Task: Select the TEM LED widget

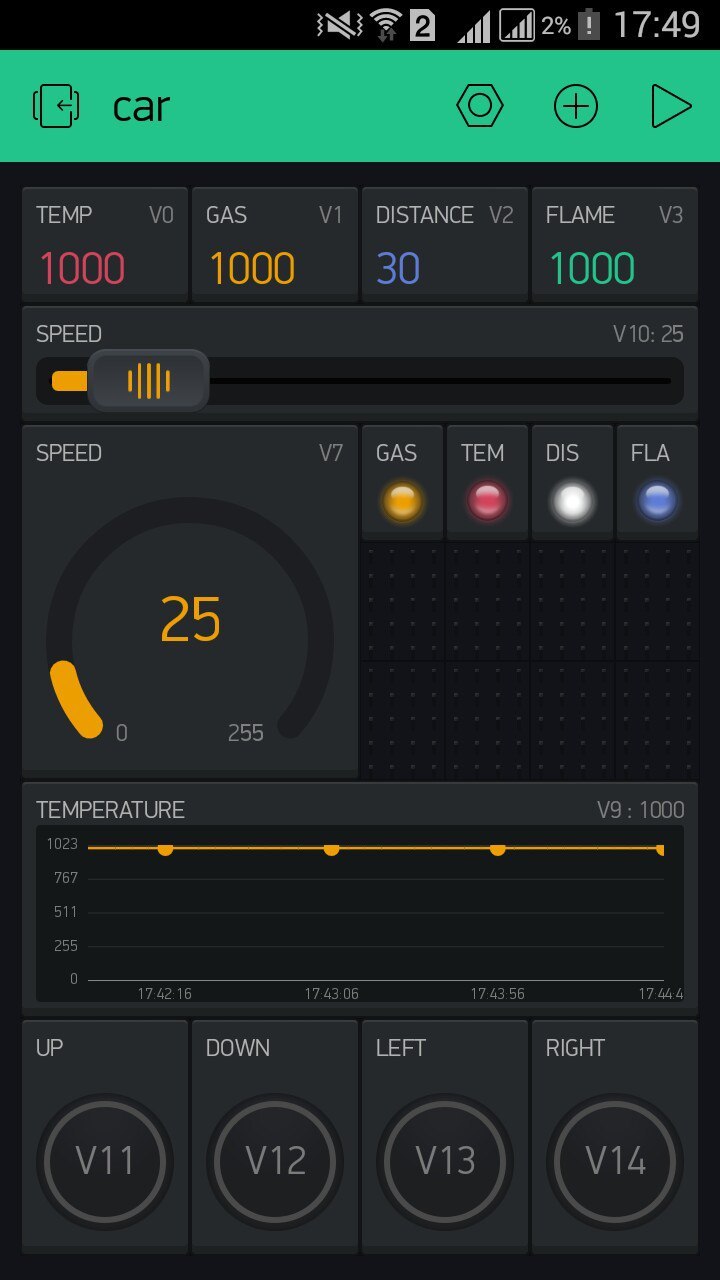Action: (x=487, y=482)
